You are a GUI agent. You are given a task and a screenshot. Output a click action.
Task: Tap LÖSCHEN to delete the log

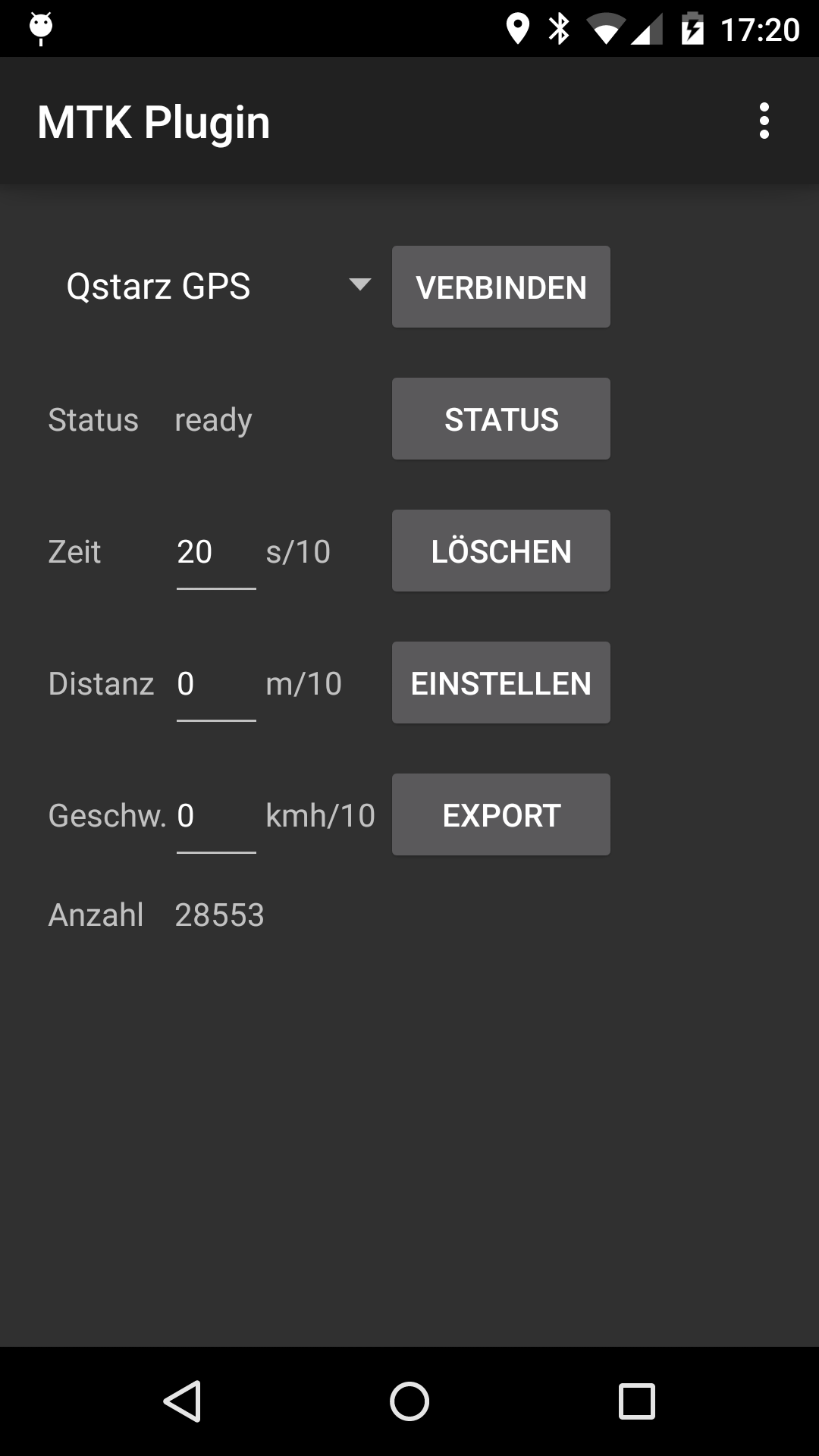[x=500, y=551]
